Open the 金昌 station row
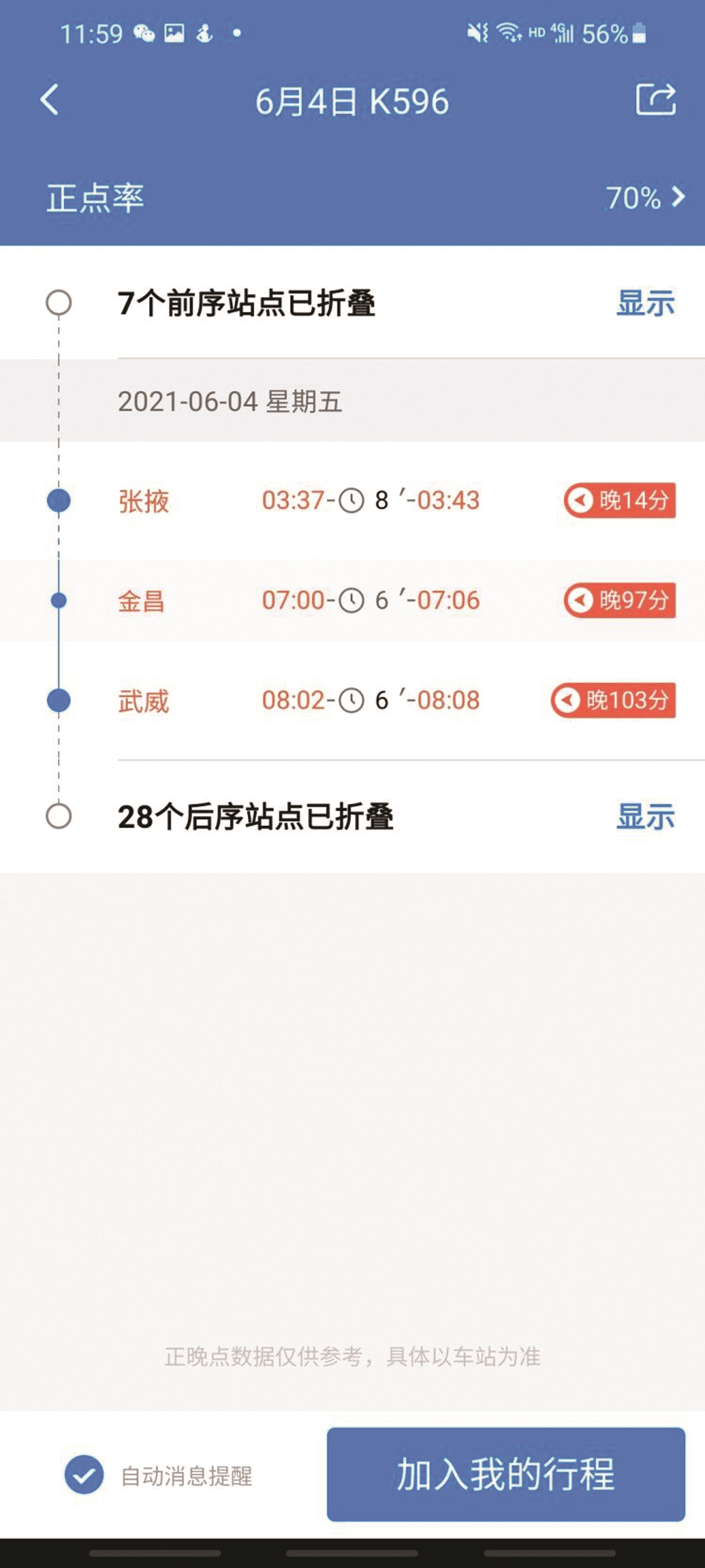Image resolution: width=705 pixels, height=1568 pixels. [x=352, y=600]
